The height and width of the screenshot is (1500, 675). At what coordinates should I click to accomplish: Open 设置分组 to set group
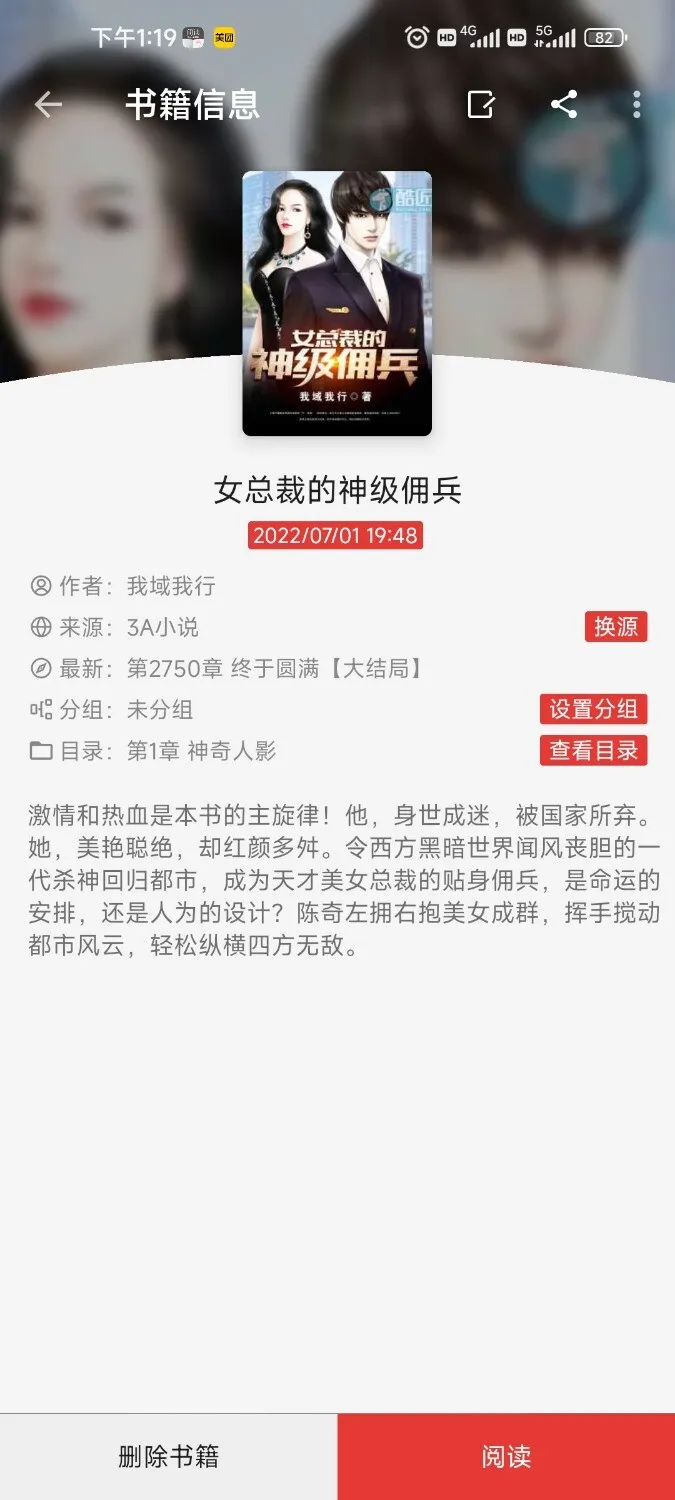[593, 710]
